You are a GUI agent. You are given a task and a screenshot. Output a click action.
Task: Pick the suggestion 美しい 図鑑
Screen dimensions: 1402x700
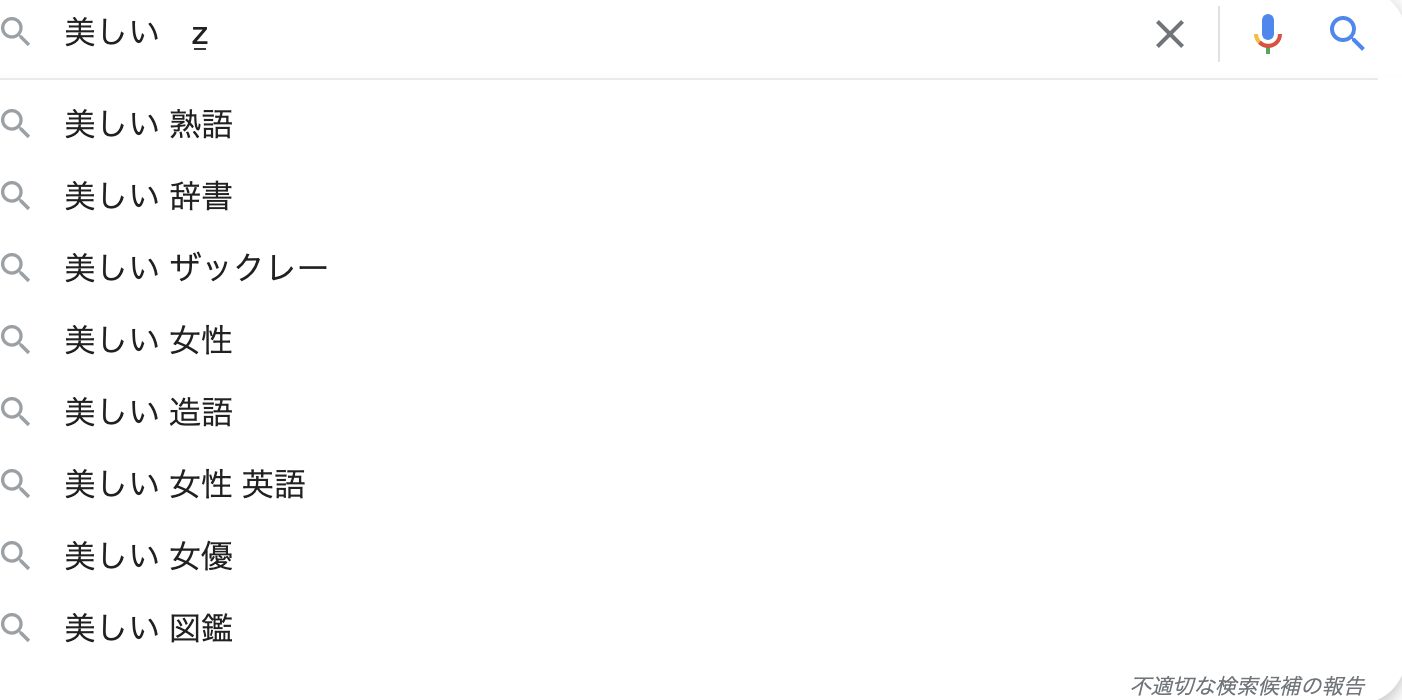[689, 628]
